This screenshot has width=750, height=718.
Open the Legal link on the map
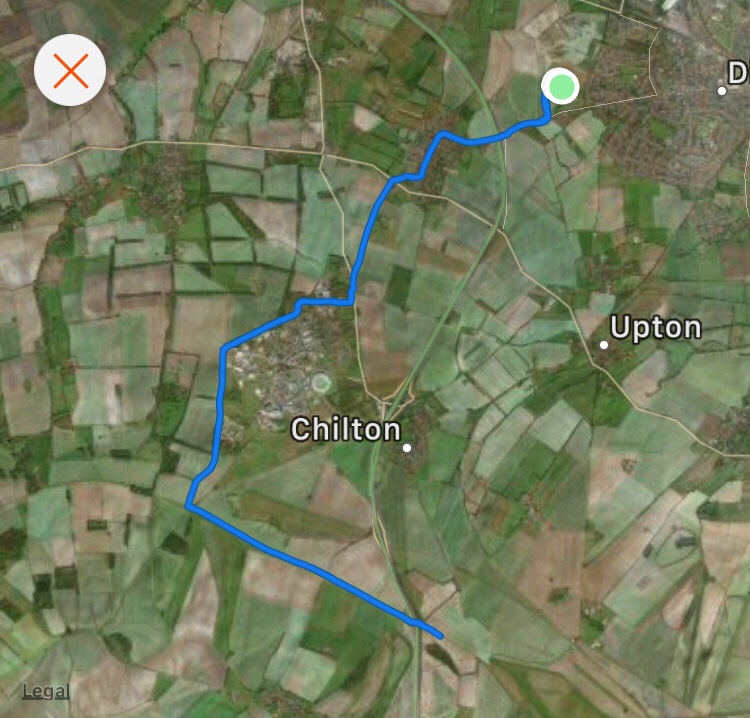(x=45, y=691)
